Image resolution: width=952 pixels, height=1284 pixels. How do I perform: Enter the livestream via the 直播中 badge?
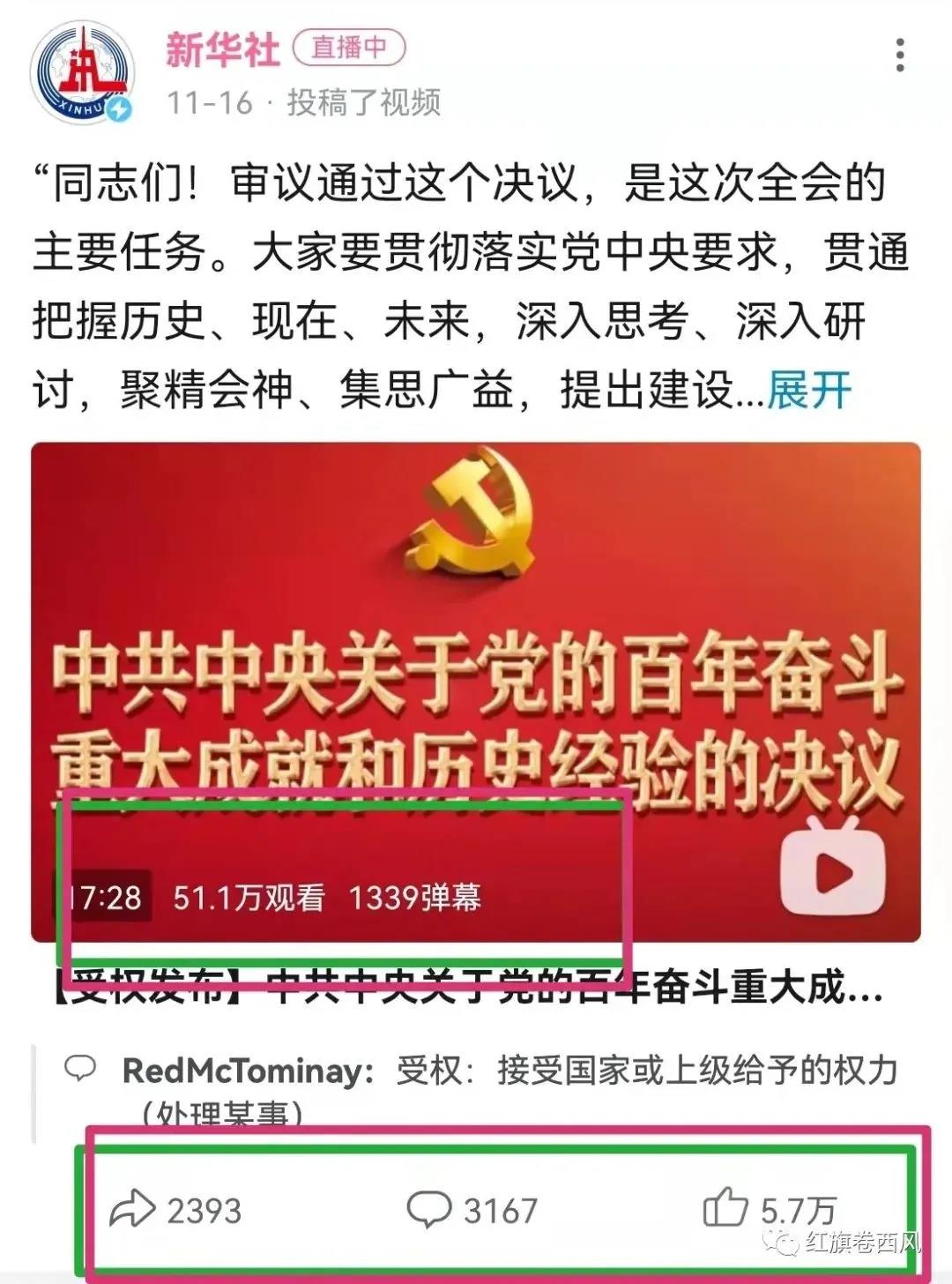pos(347,50)
